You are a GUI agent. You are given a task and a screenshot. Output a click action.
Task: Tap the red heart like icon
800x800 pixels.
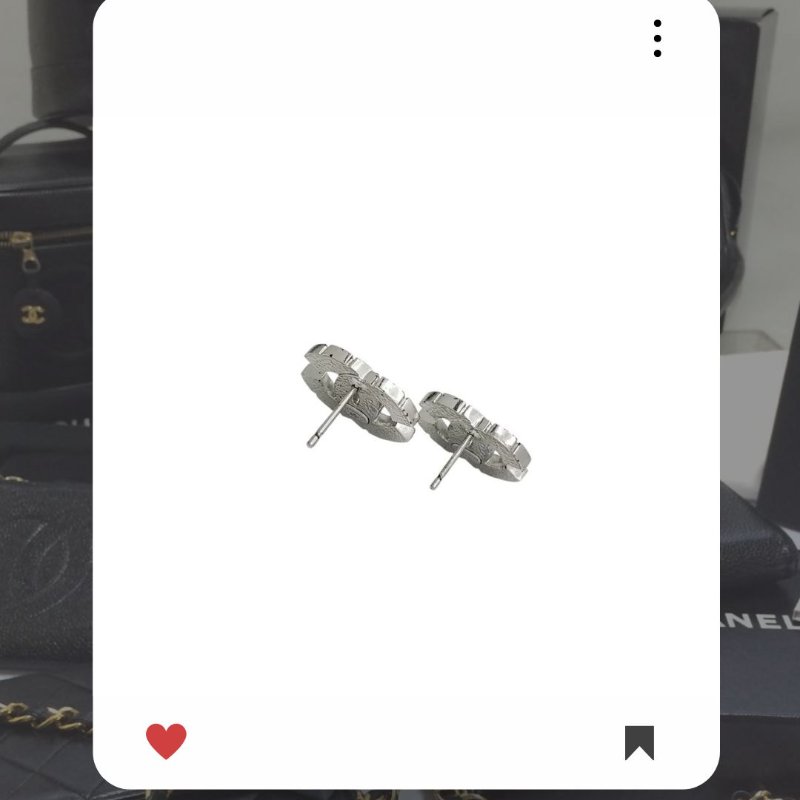166,741
